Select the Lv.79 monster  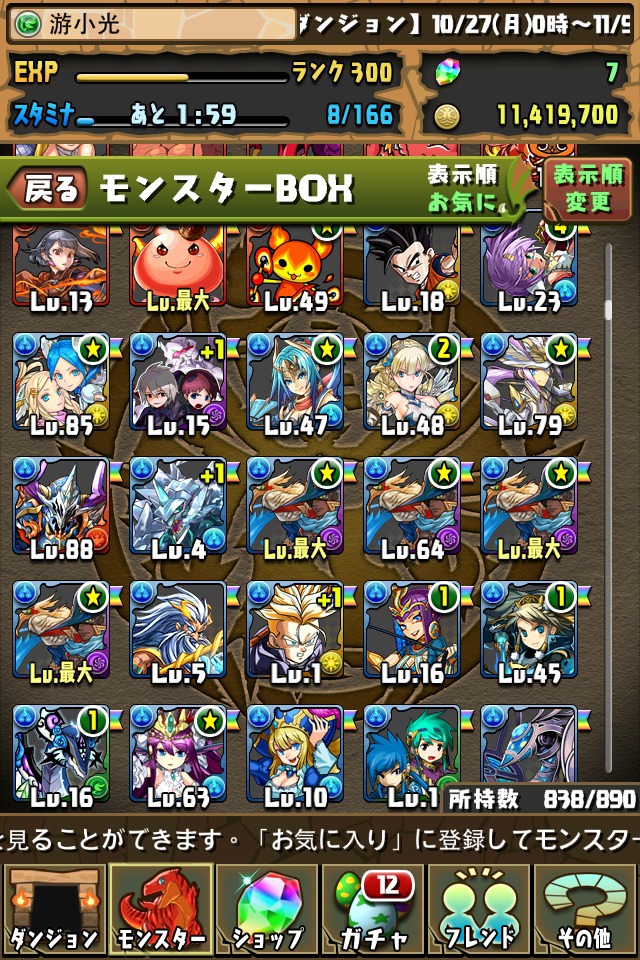point(529,380)
